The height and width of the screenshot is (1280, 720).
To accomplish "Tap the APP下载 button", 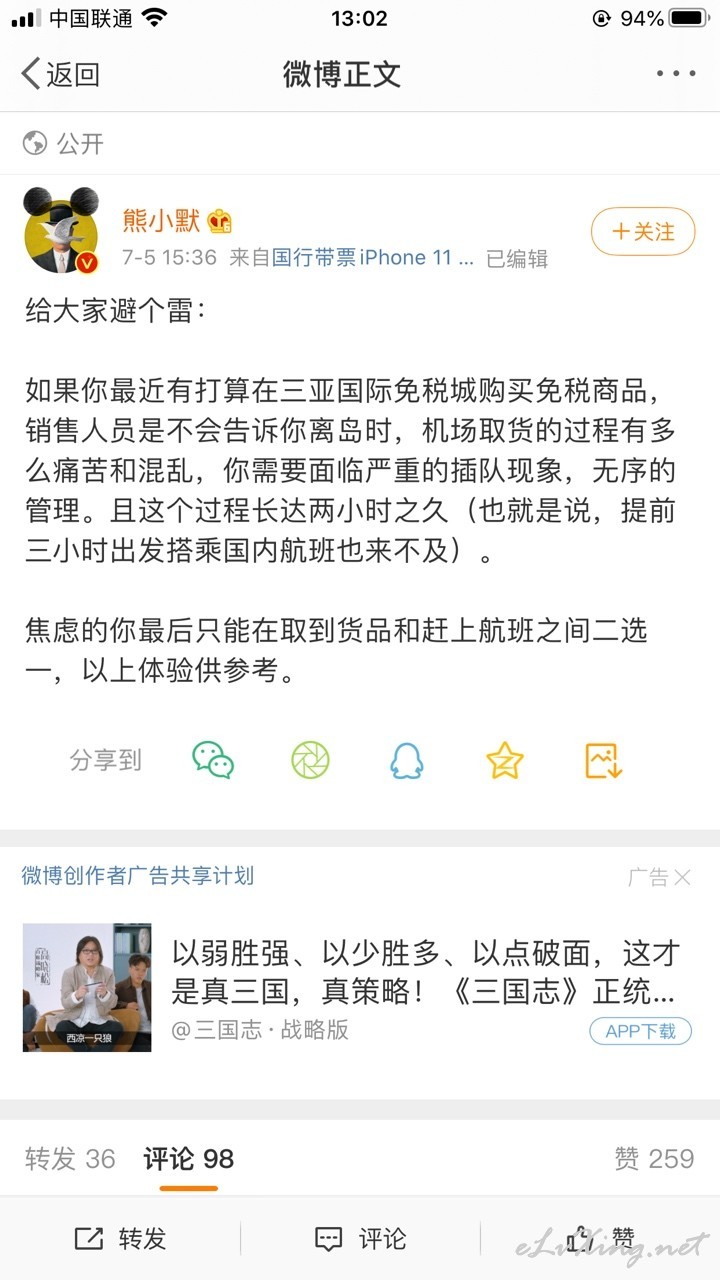I will tap(640, 1031).
